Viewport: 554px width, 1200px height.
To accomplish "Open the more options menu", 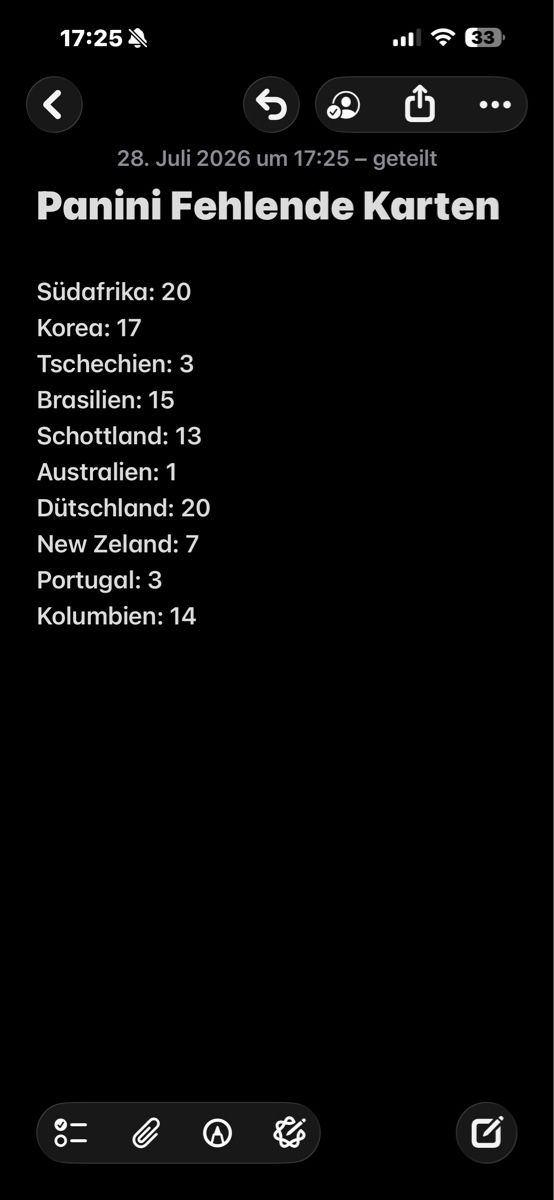I will click(x=495, y=105).
